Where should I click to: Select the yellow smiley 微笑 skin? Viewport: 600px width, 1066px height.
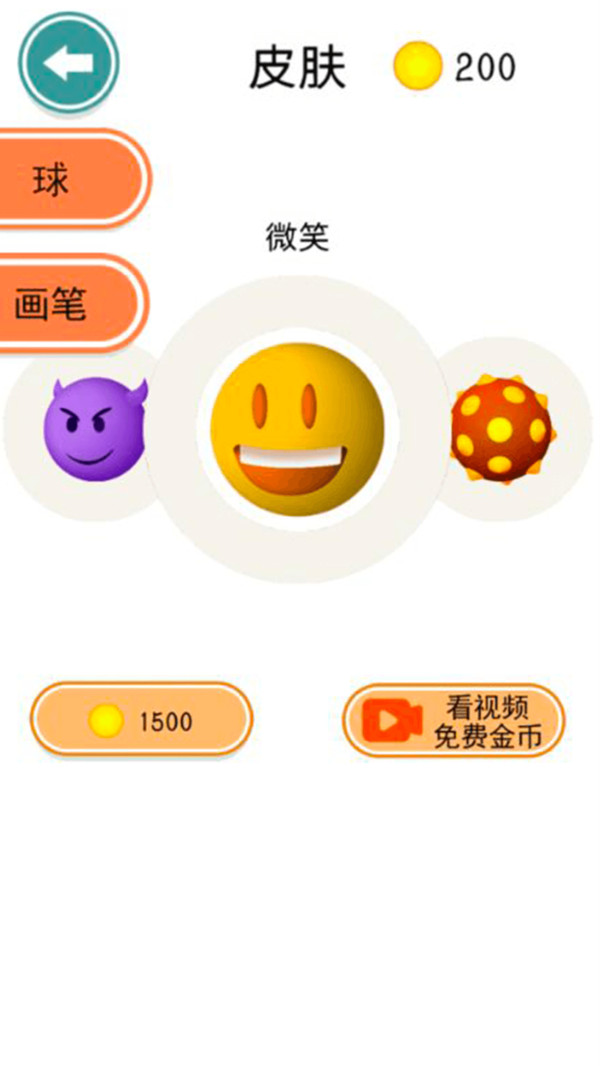(x=297, y=428)
